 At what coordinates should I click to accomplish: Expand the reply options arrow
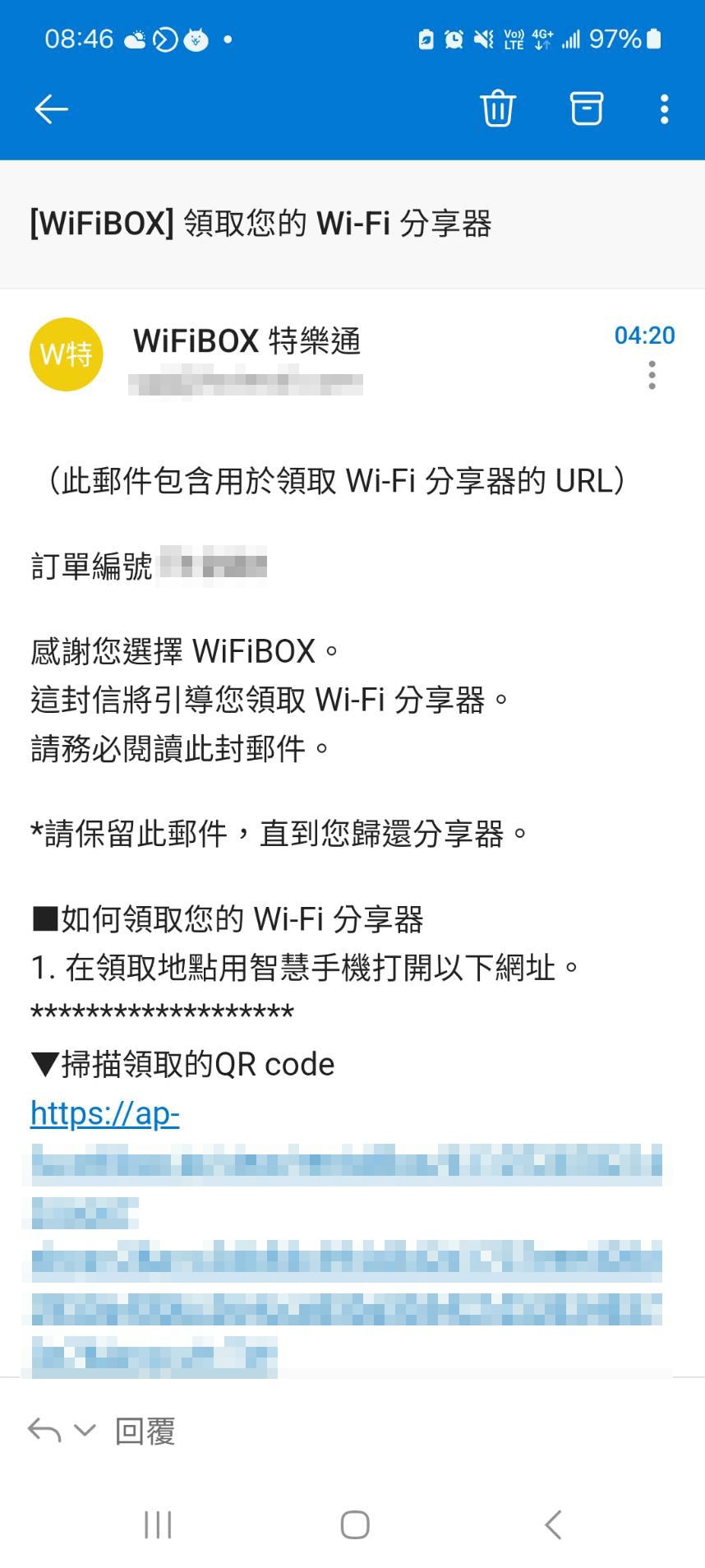[85, 1431]
